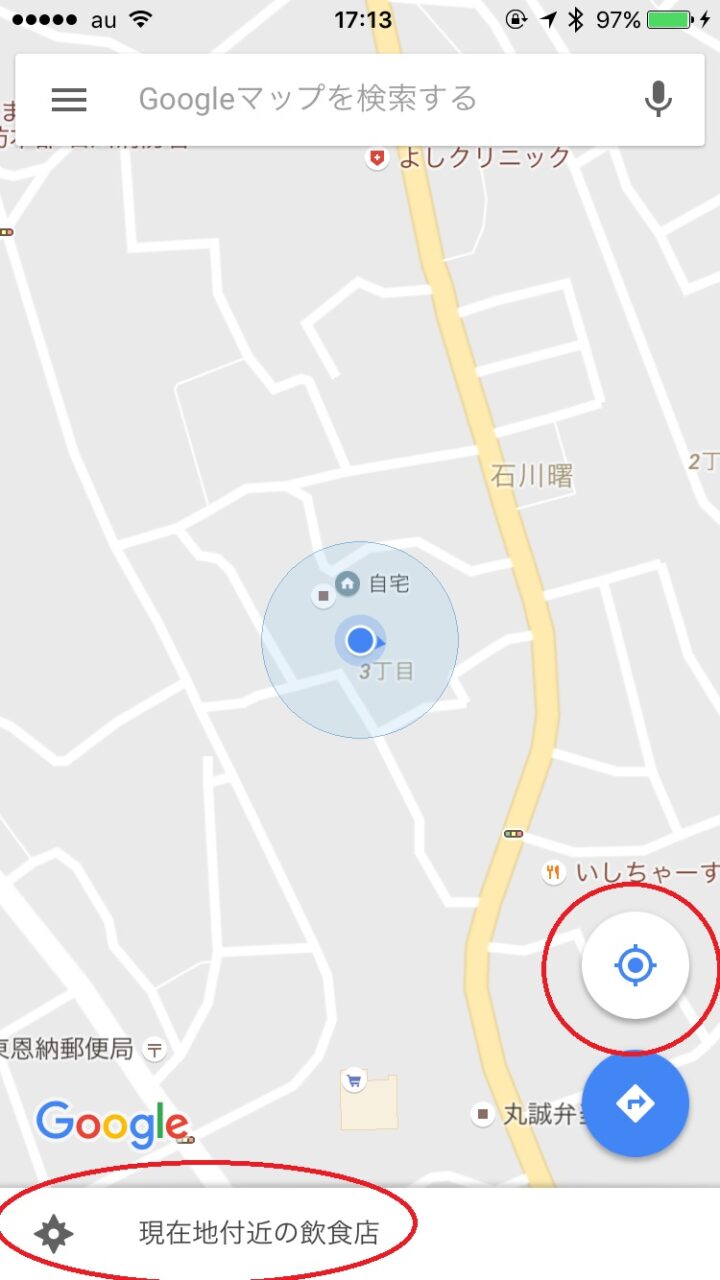Select the 丸誠弁当 place marker
The width and height of the screenshot is (720, 1280).
tap(484, 1114)
